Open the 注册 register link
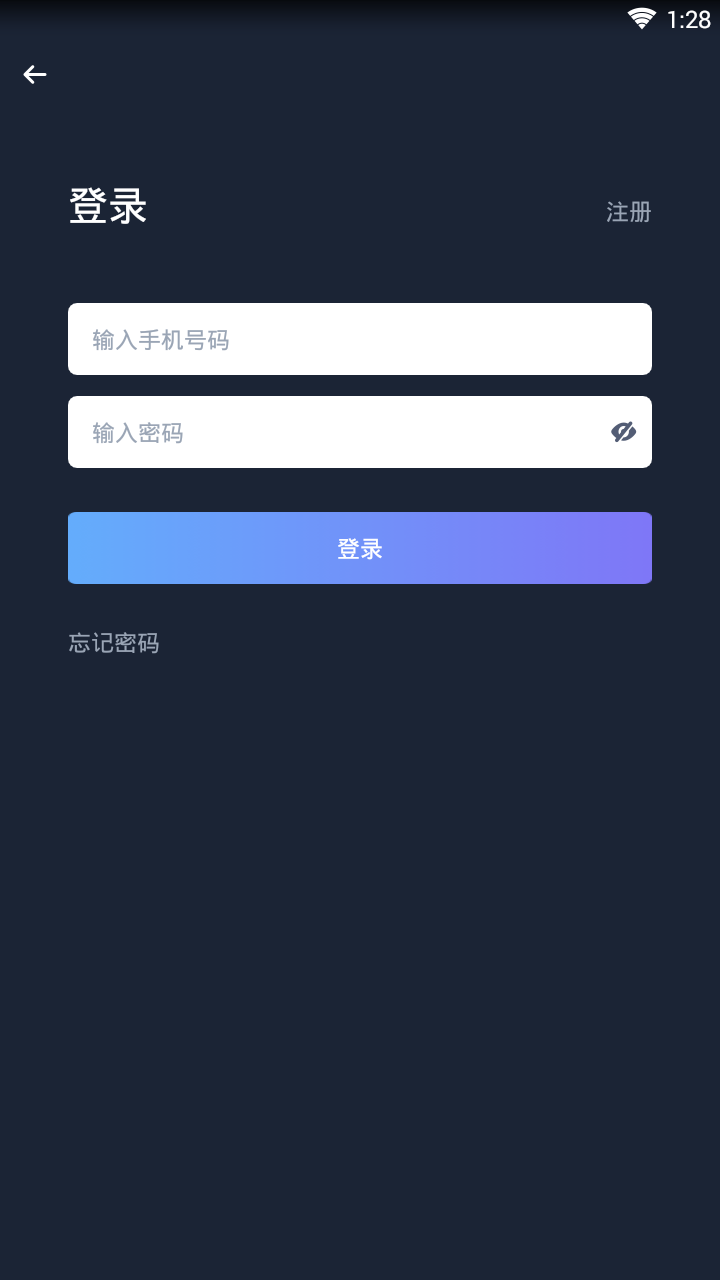Viewport: 720px width, 1280px height. tap(628, 212)
